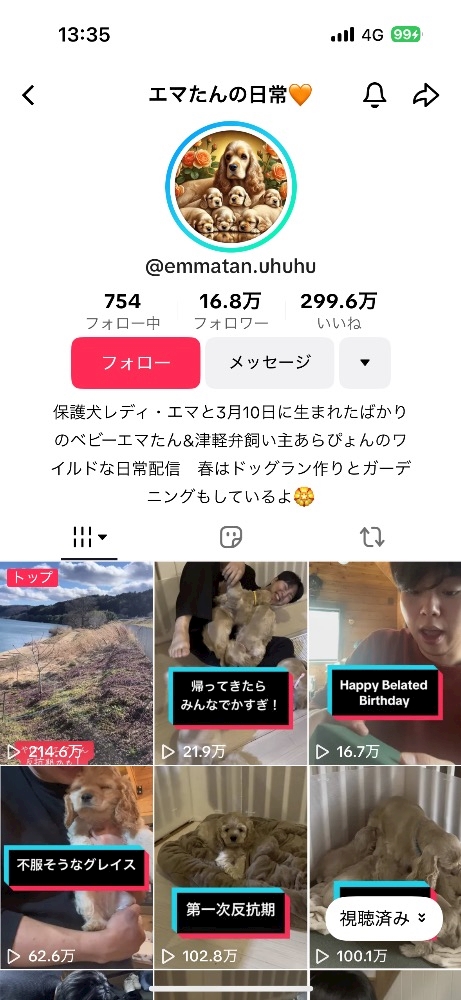Viewport: 461px width, 1000px height.
Task: Open the 754 フォロー中 following list
Action: (123, 311)
